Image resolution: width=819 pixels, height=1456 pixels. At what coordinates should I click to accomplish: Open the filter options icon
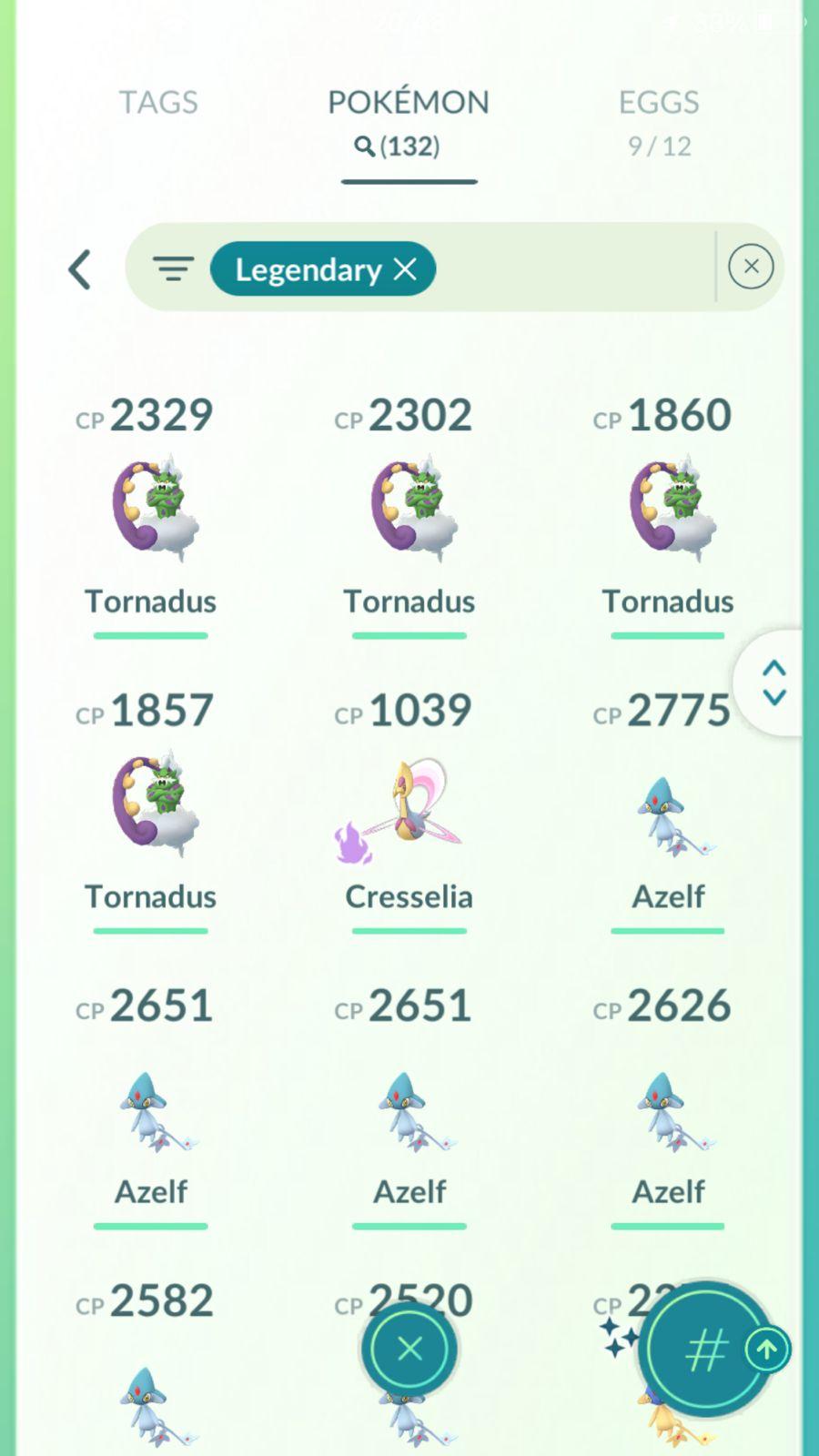173,268
